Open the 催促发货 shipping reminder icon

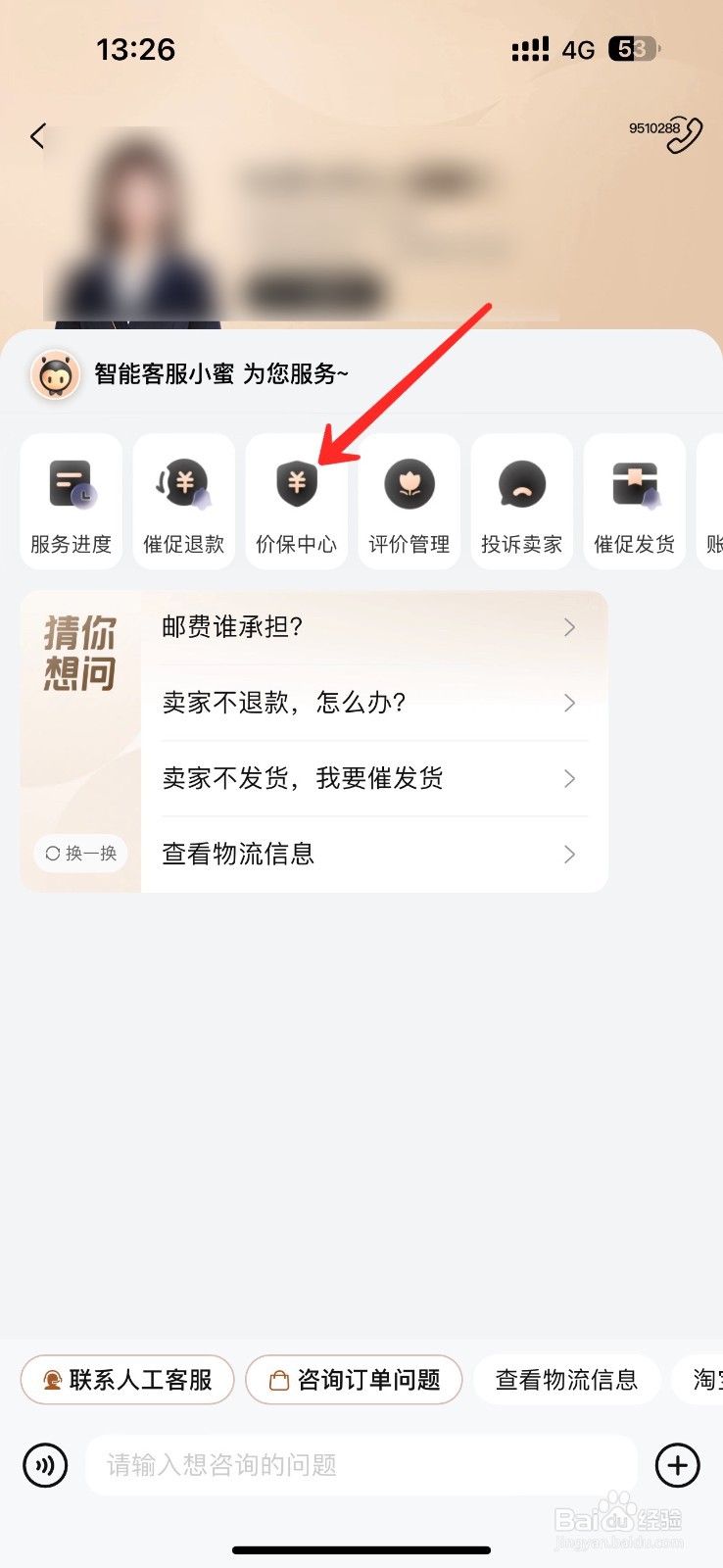pos(634,500)
